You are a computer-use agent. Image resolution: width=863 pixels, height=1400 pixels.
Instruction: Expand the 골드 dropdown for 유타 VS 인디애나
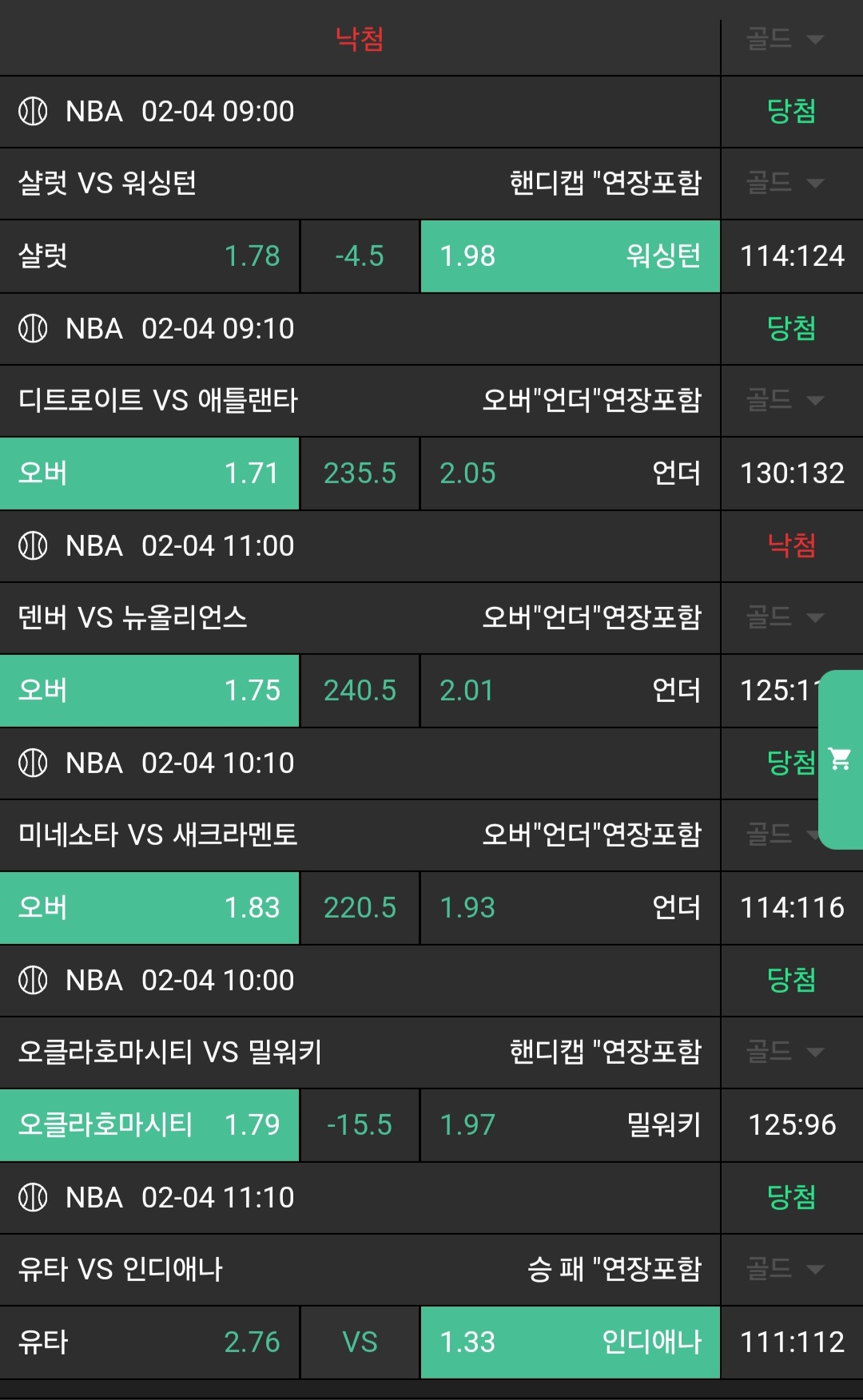click(x=785, y=1269)
